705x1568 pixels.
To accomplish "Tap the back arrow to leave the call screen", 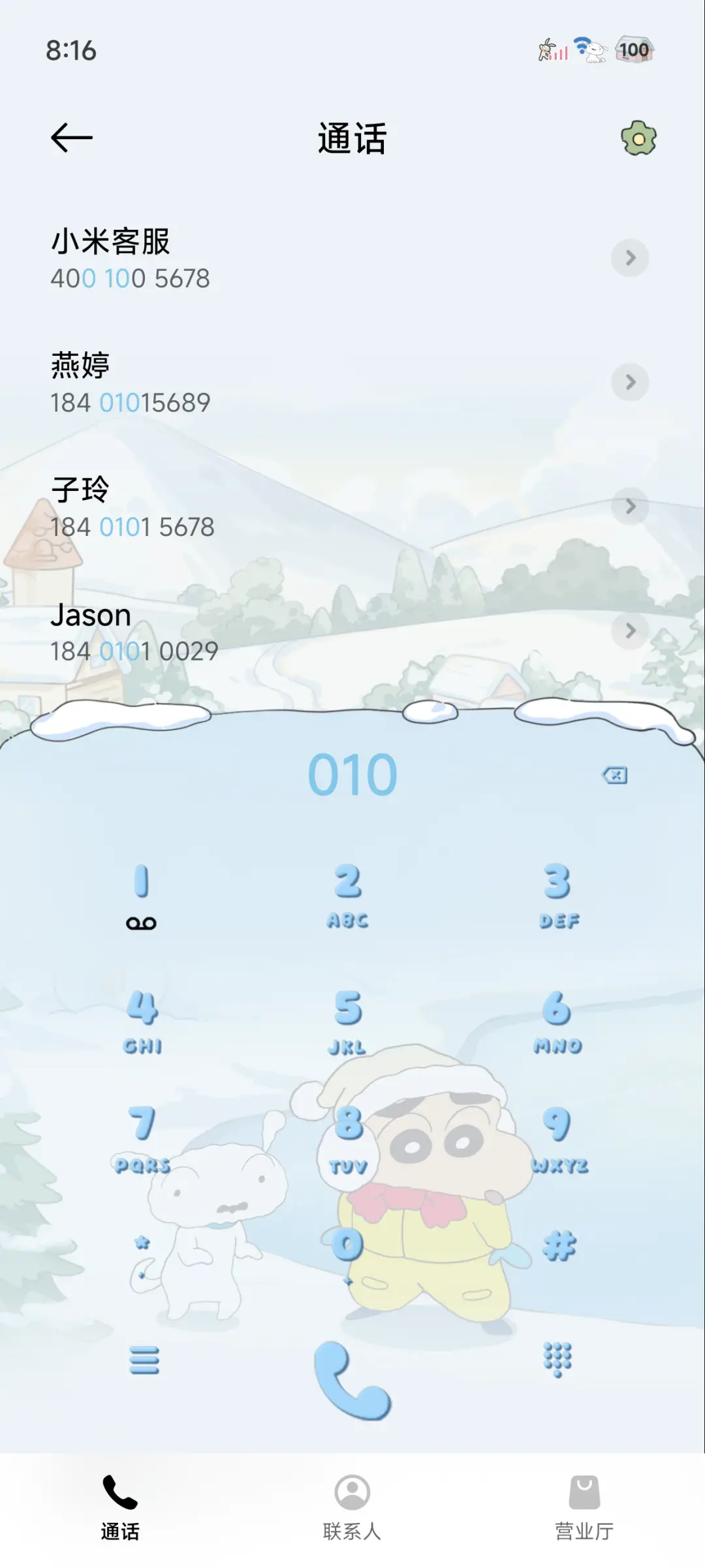I will coord(72,138).
